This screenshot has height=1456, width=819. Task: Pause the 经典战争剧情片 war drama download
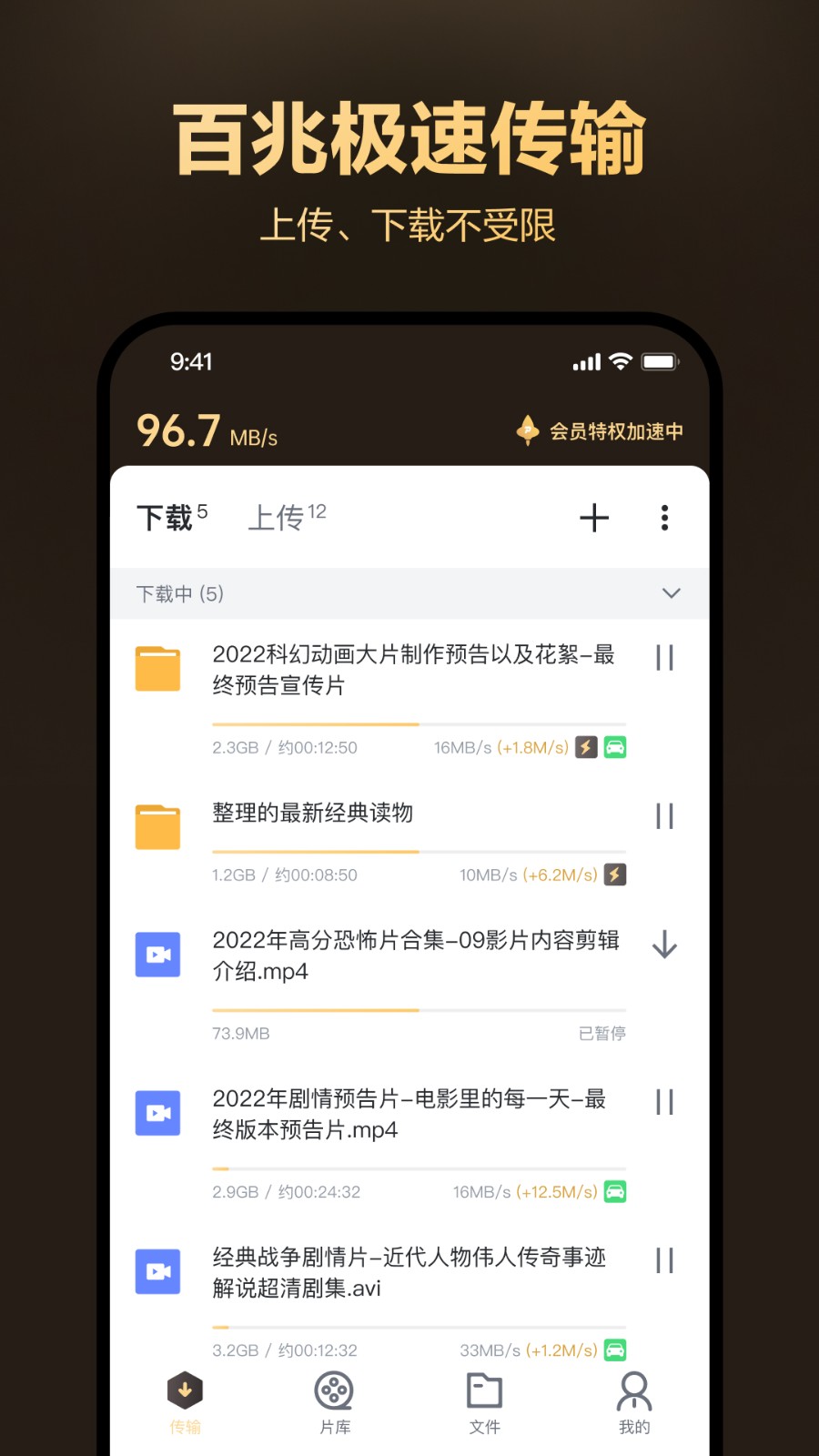[x=664, y=1261]
